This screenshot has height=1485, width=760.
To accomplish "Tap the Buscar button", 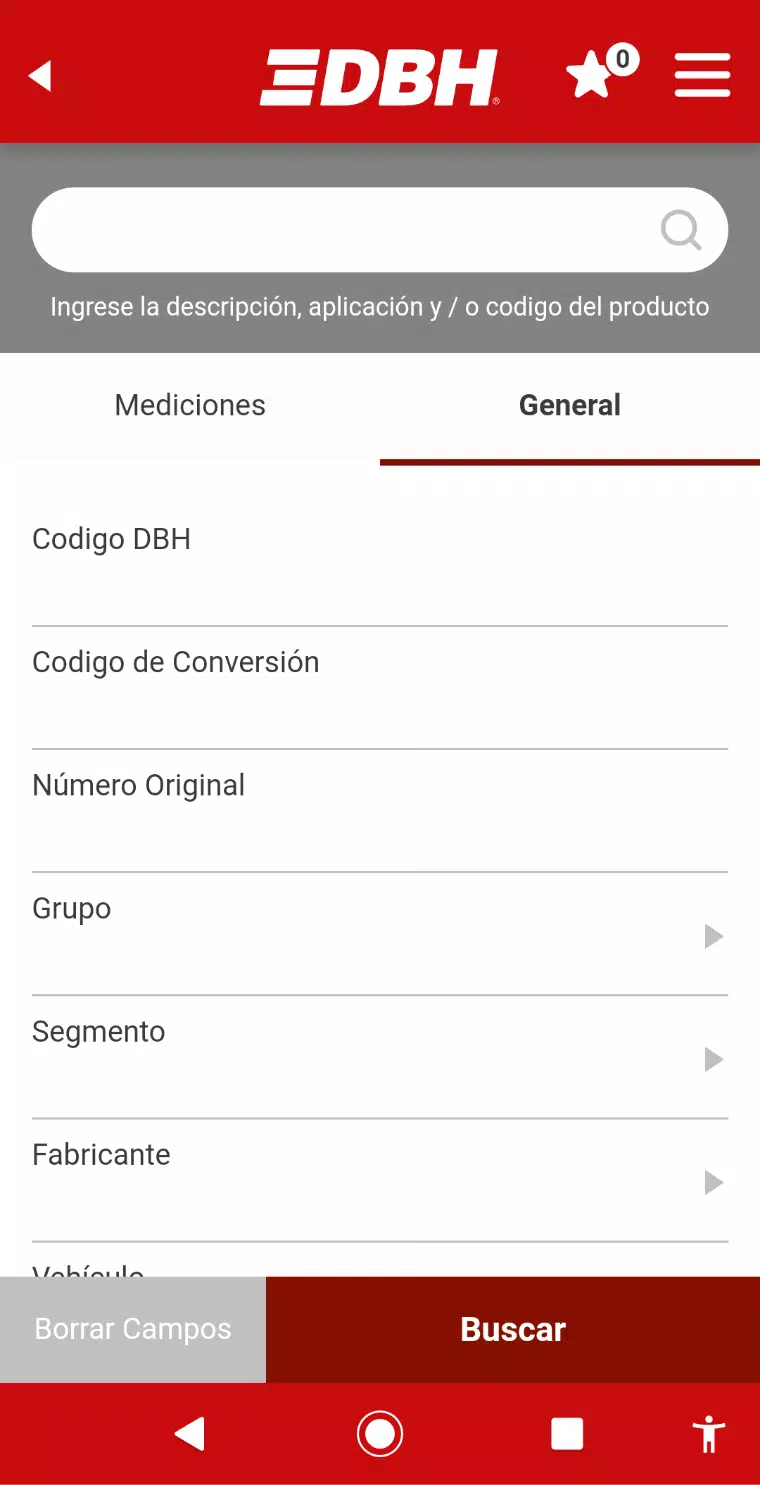I will coord(513,1329).
